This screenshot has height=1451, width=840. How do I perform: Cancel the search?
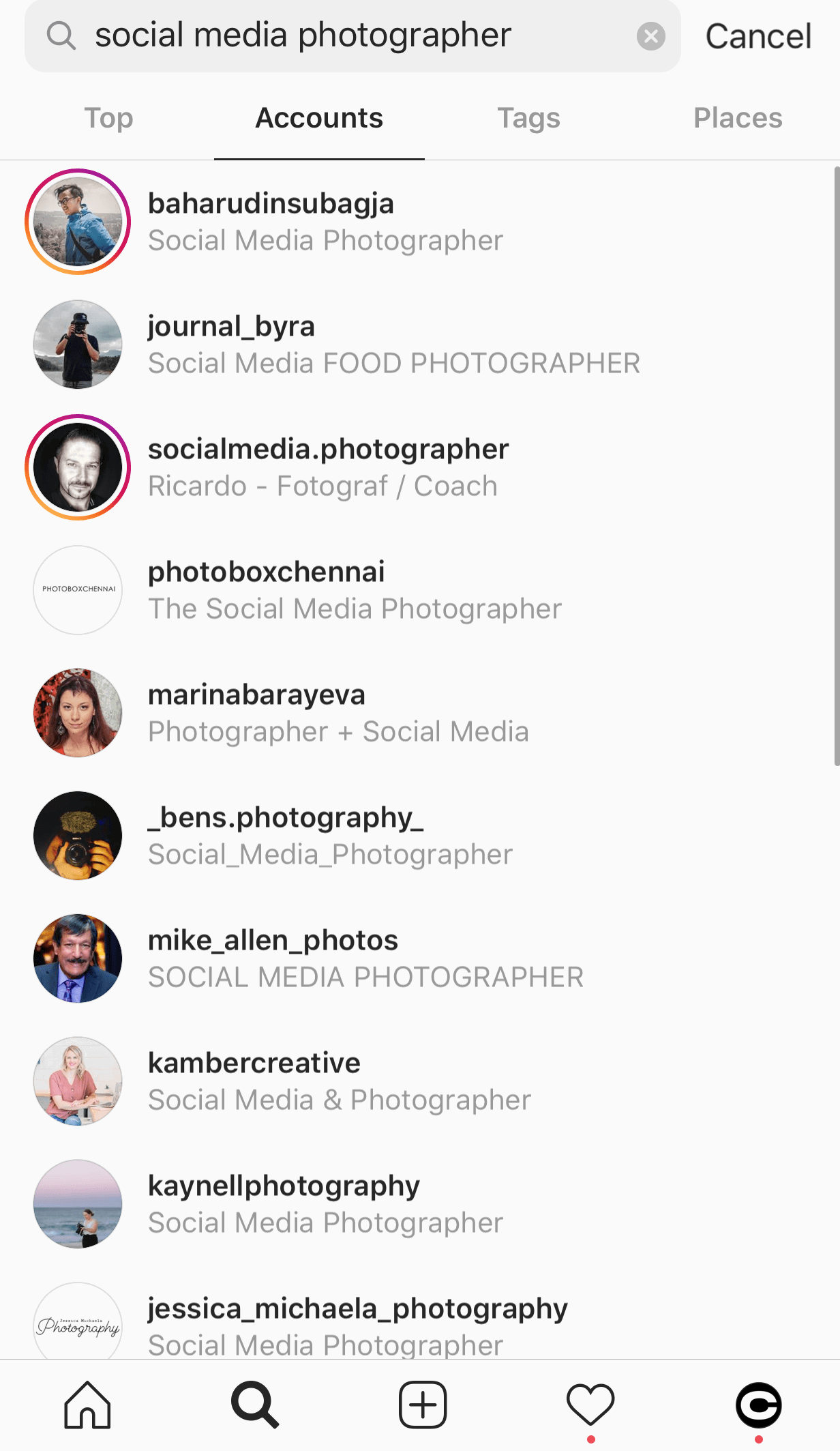point(757,36)
